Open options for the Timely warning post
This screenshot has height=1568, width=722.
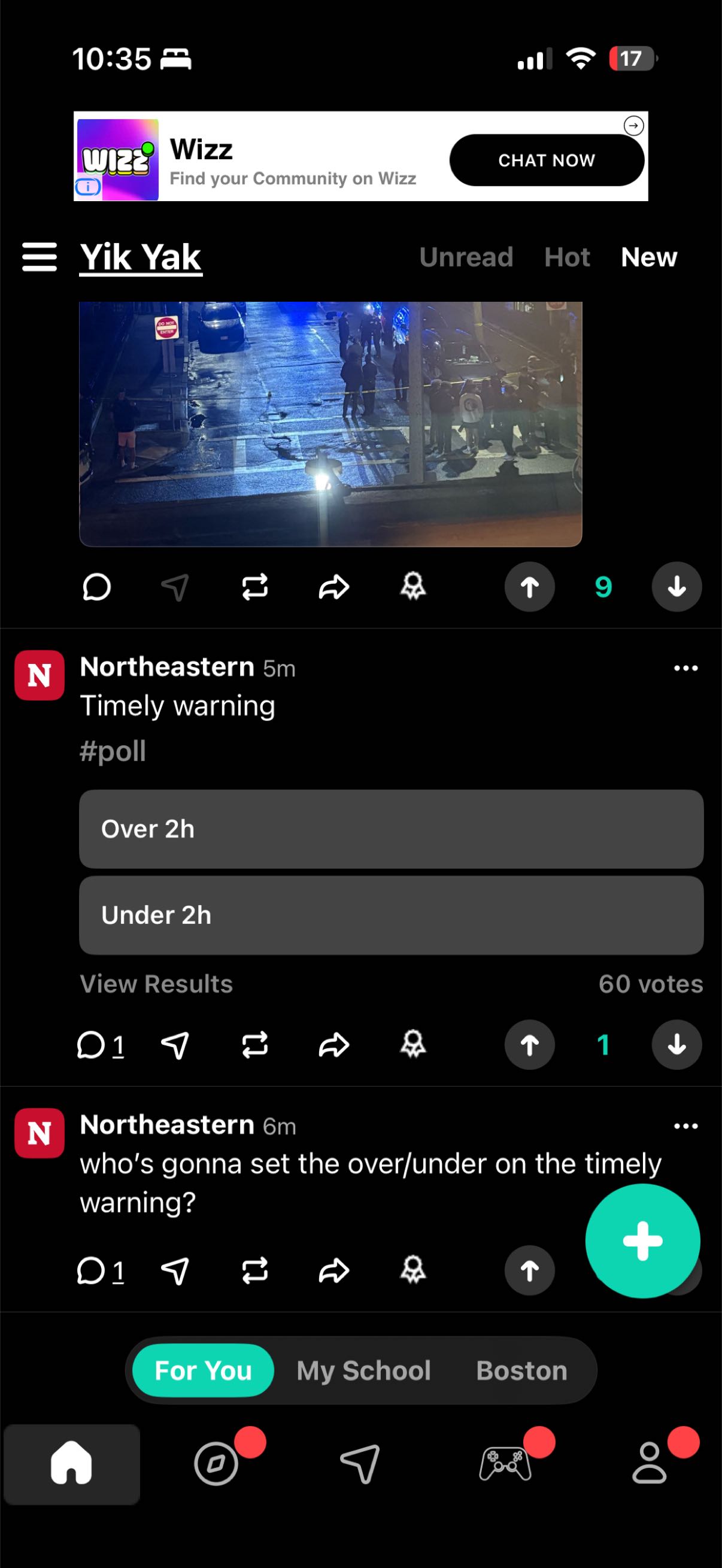coord(685,668)
